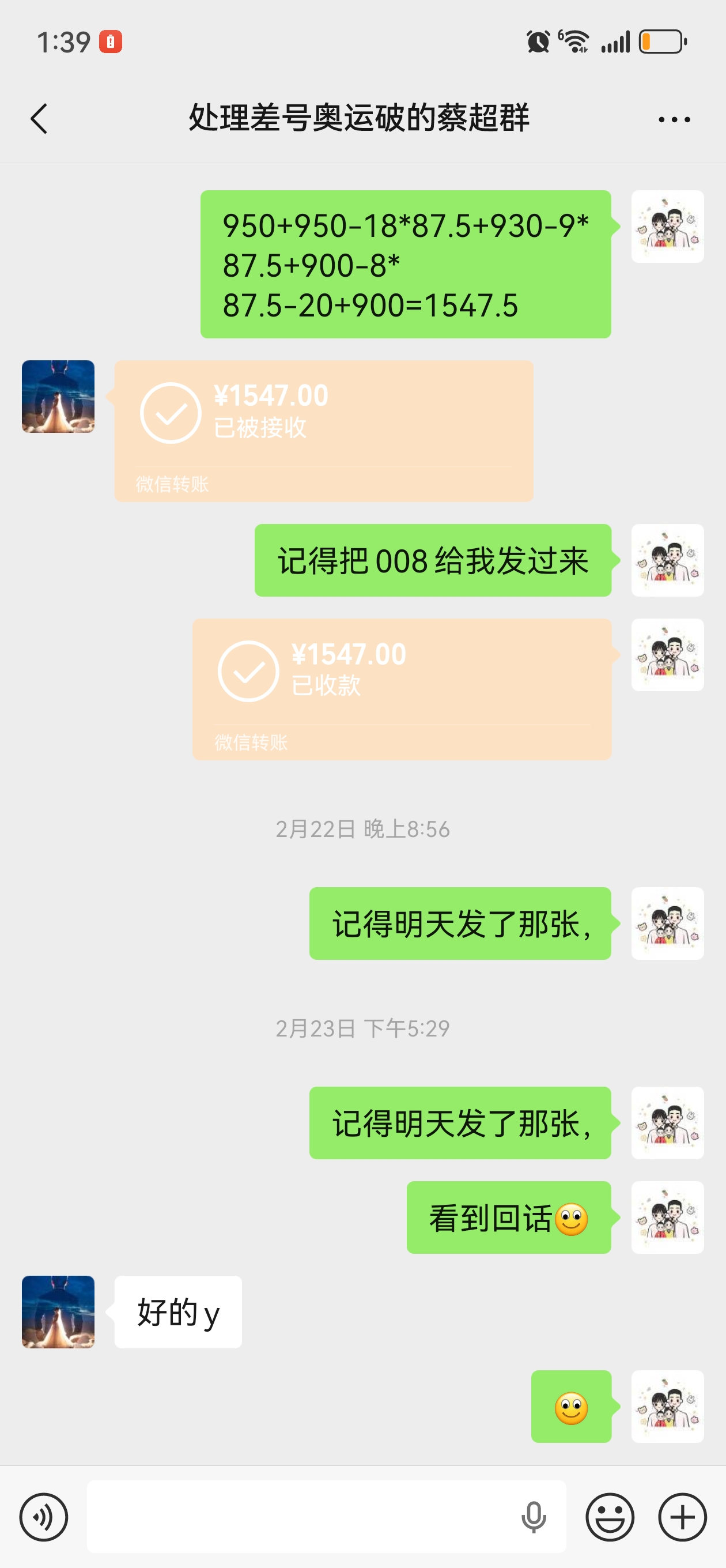Open the ¥1547.00 transfer marked 已收款

pyautogui.click(x=402, y=689)
